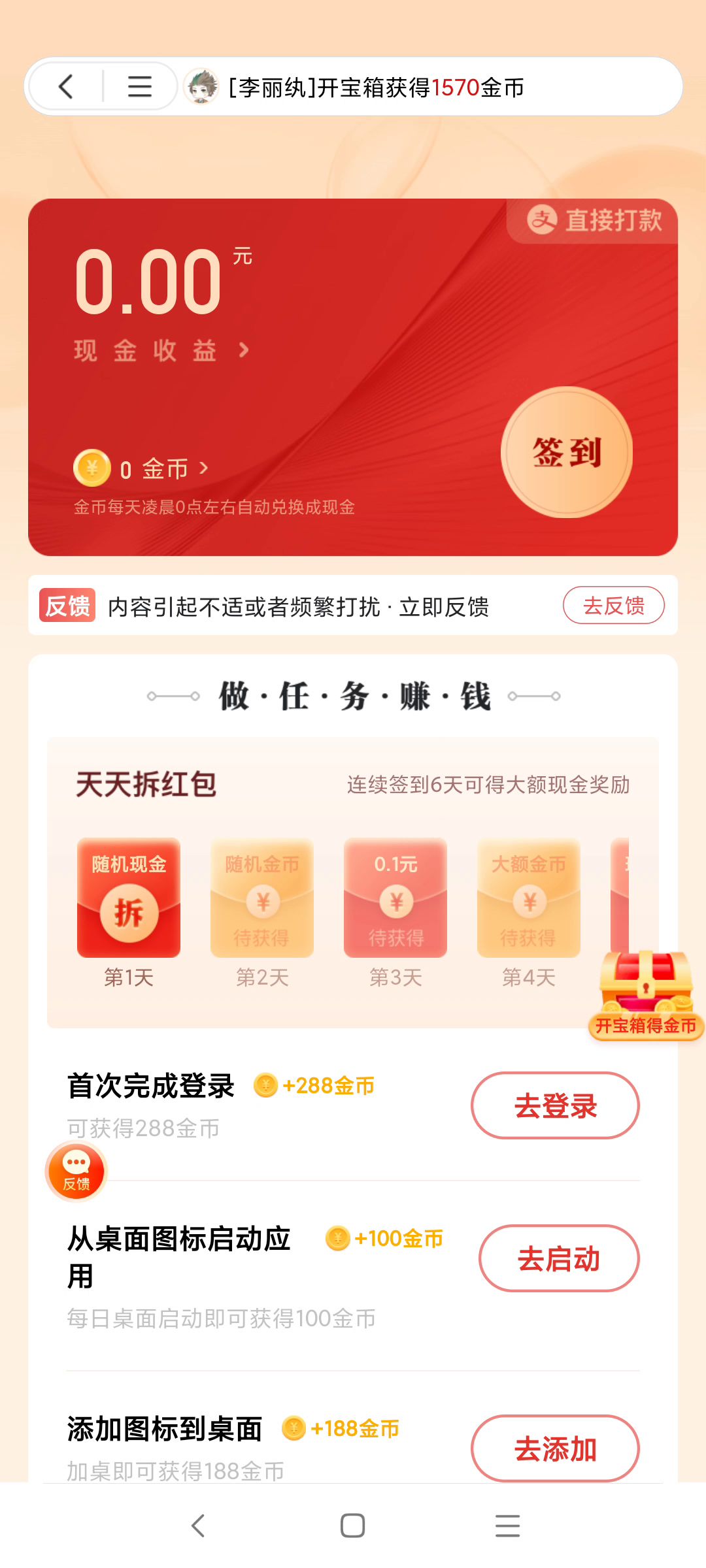
Task: Open the 开宝箱得金币 treasure chest
Action: click(x=646, y=993)
